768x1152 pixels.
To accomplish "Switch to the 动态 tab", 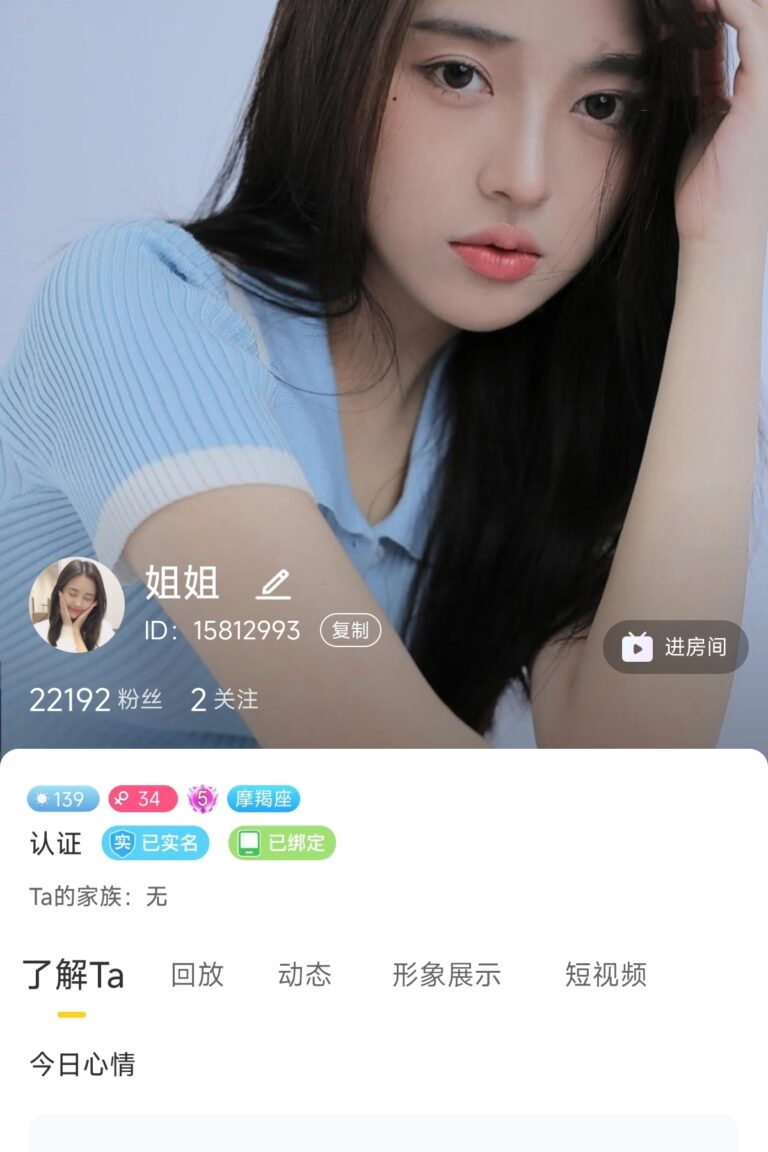I will pyautogui.click(x=304, y=975).
